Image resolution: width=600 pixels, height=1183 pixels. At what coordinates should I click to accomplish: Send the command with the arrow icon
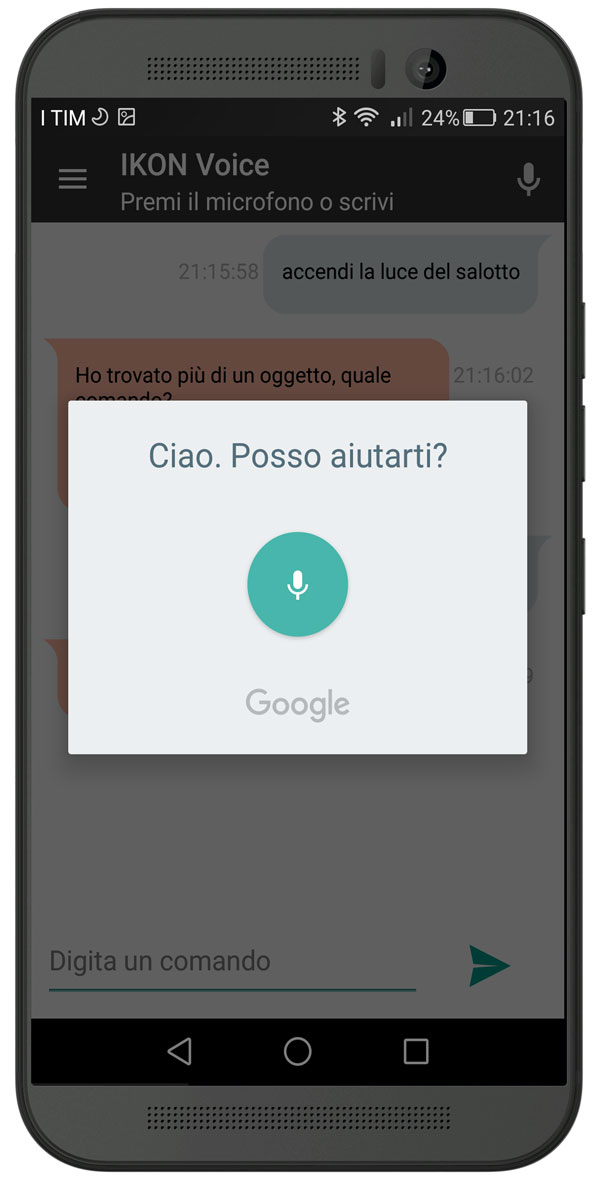(x=489, y=965)
